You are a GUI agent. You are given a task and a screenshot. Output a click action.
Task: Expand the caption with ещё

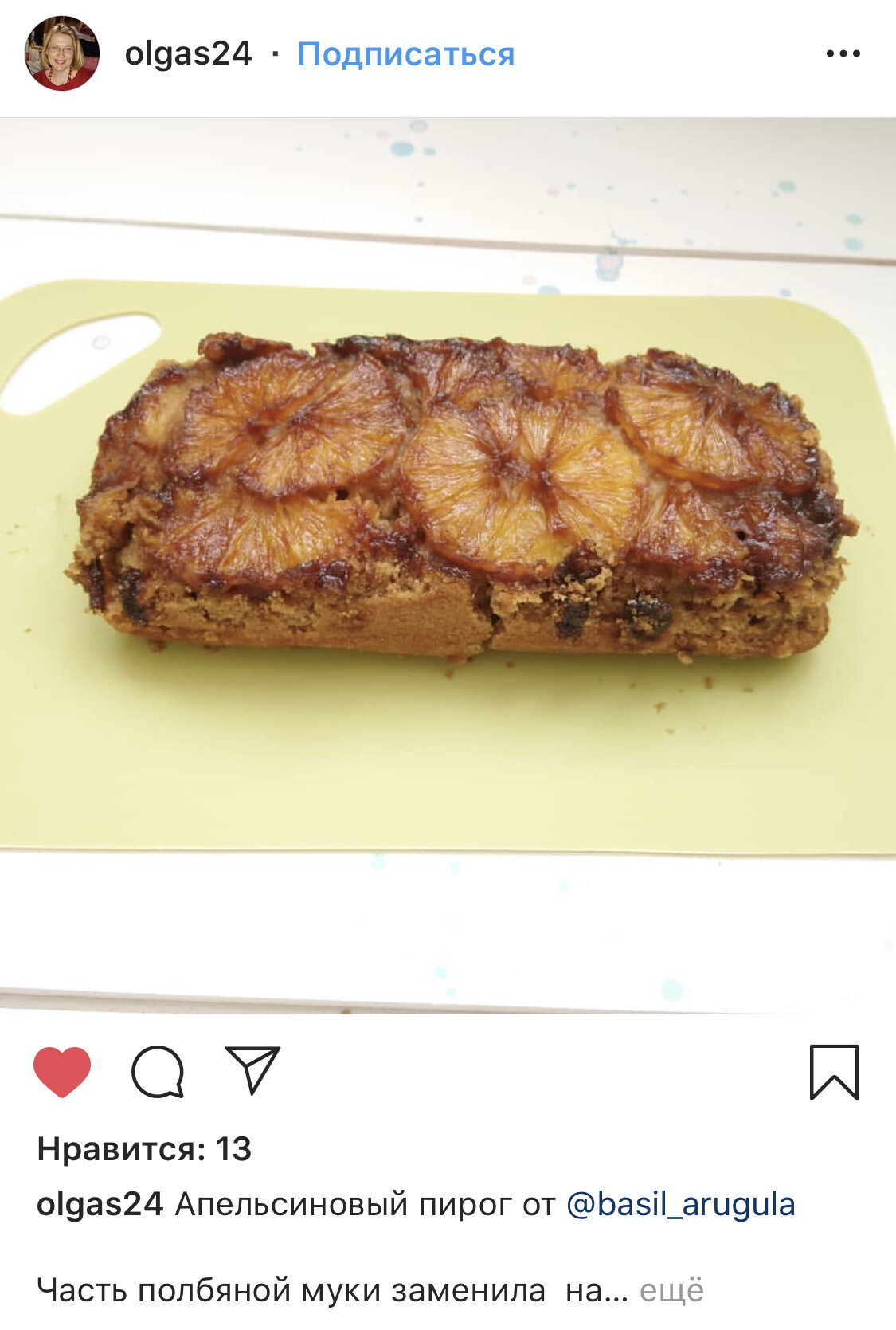(671, 1290)
